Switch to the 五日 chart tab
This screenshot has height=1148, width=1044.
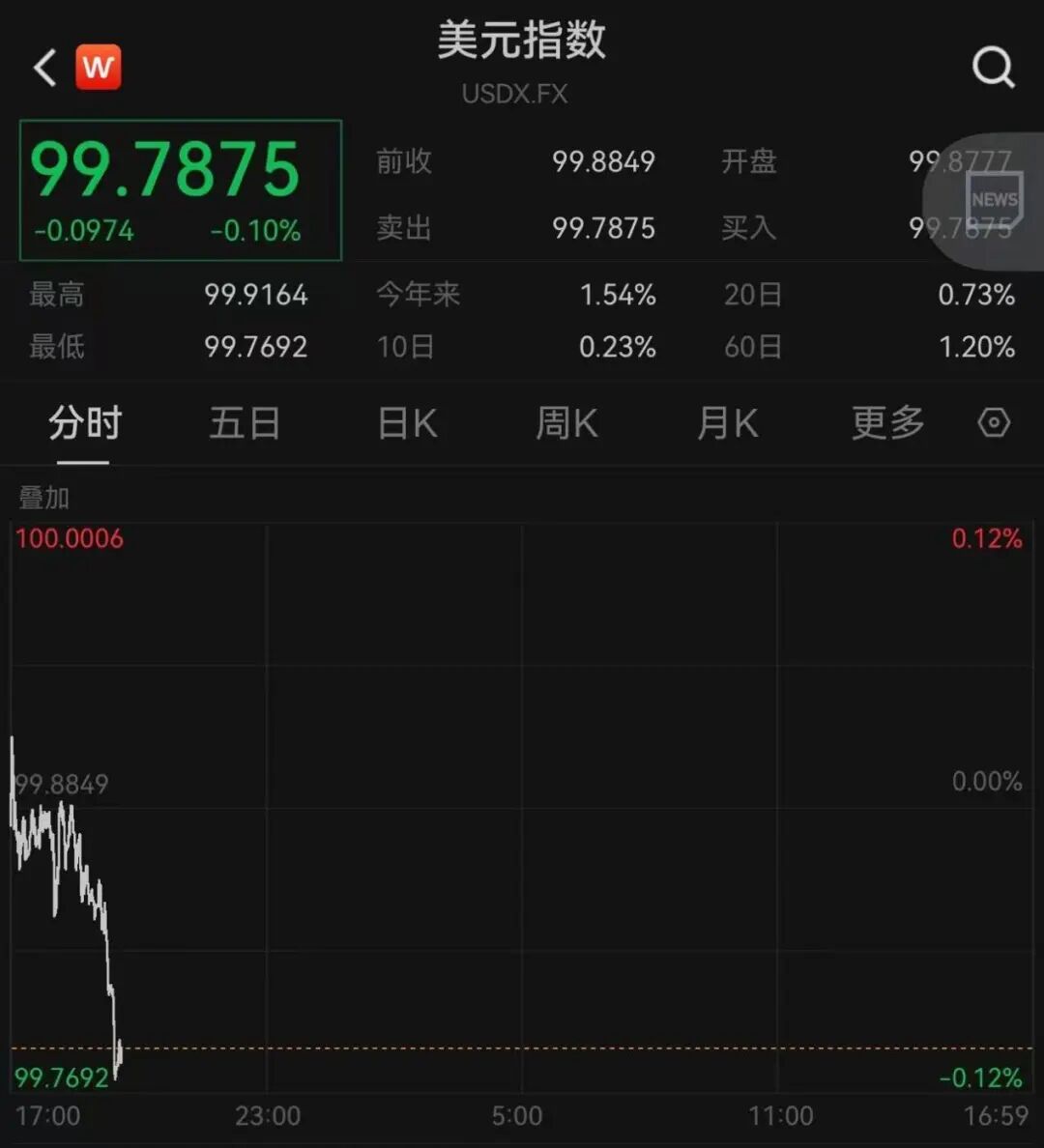pyautogui.click(x=245, y=423)
